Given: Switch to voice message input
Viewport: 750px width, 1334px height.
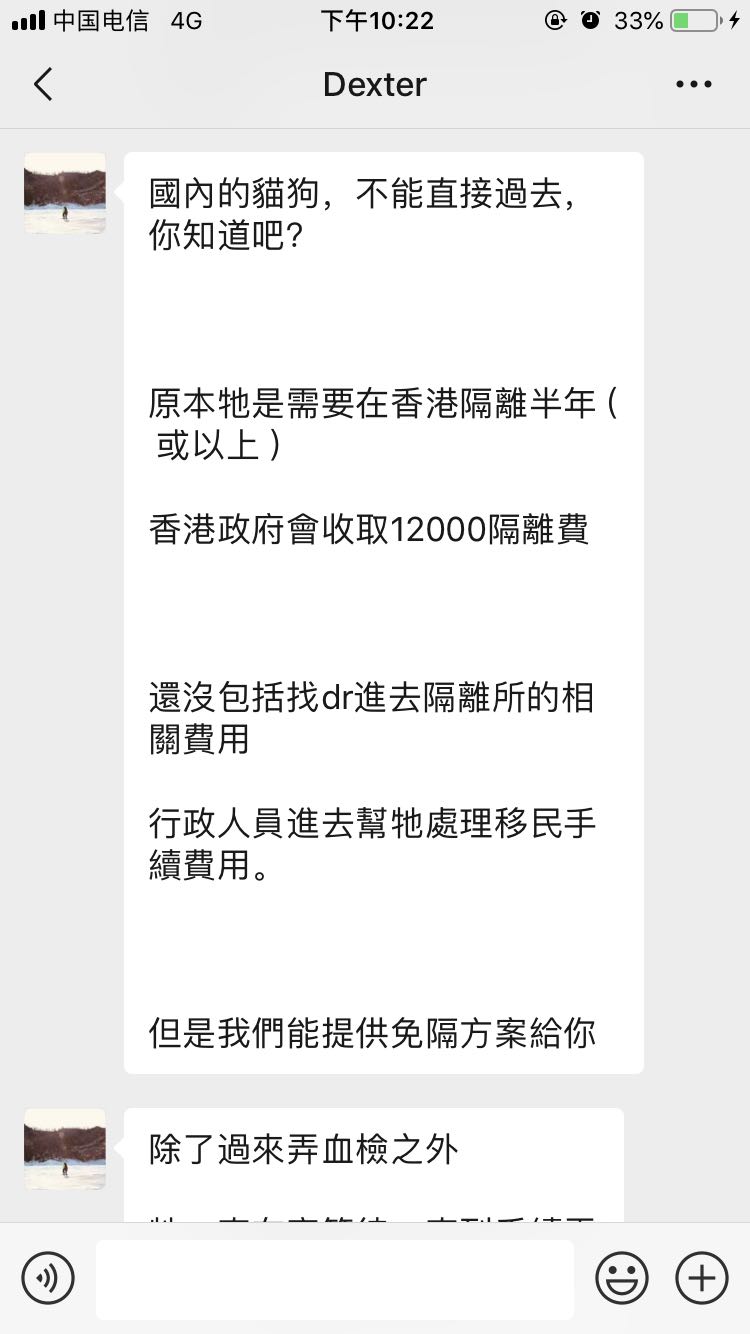Looking at the screenshot, I should 48,1277.
